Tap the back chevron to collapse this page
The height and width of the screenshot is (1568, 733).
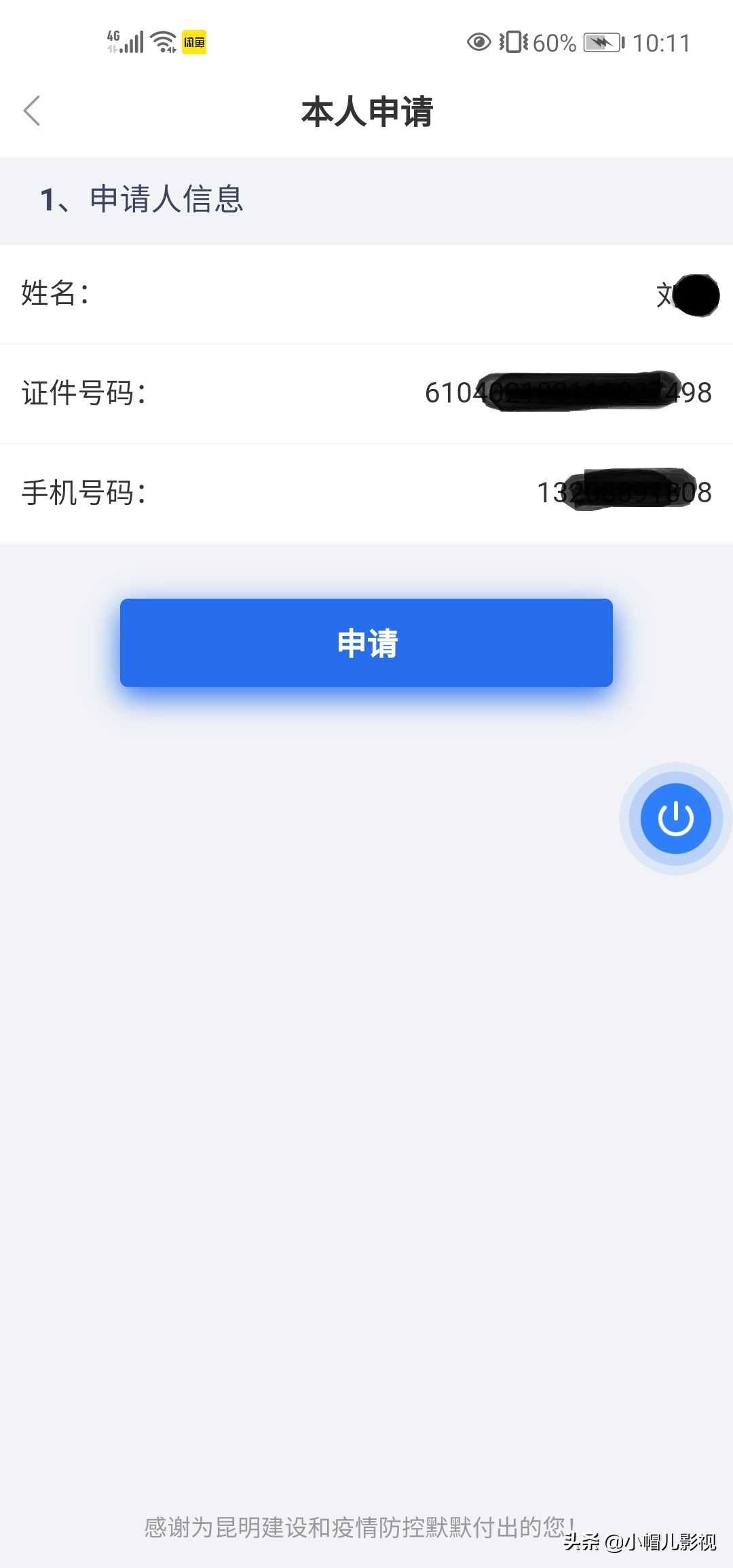pyautogui.click(x=32, y=110)
